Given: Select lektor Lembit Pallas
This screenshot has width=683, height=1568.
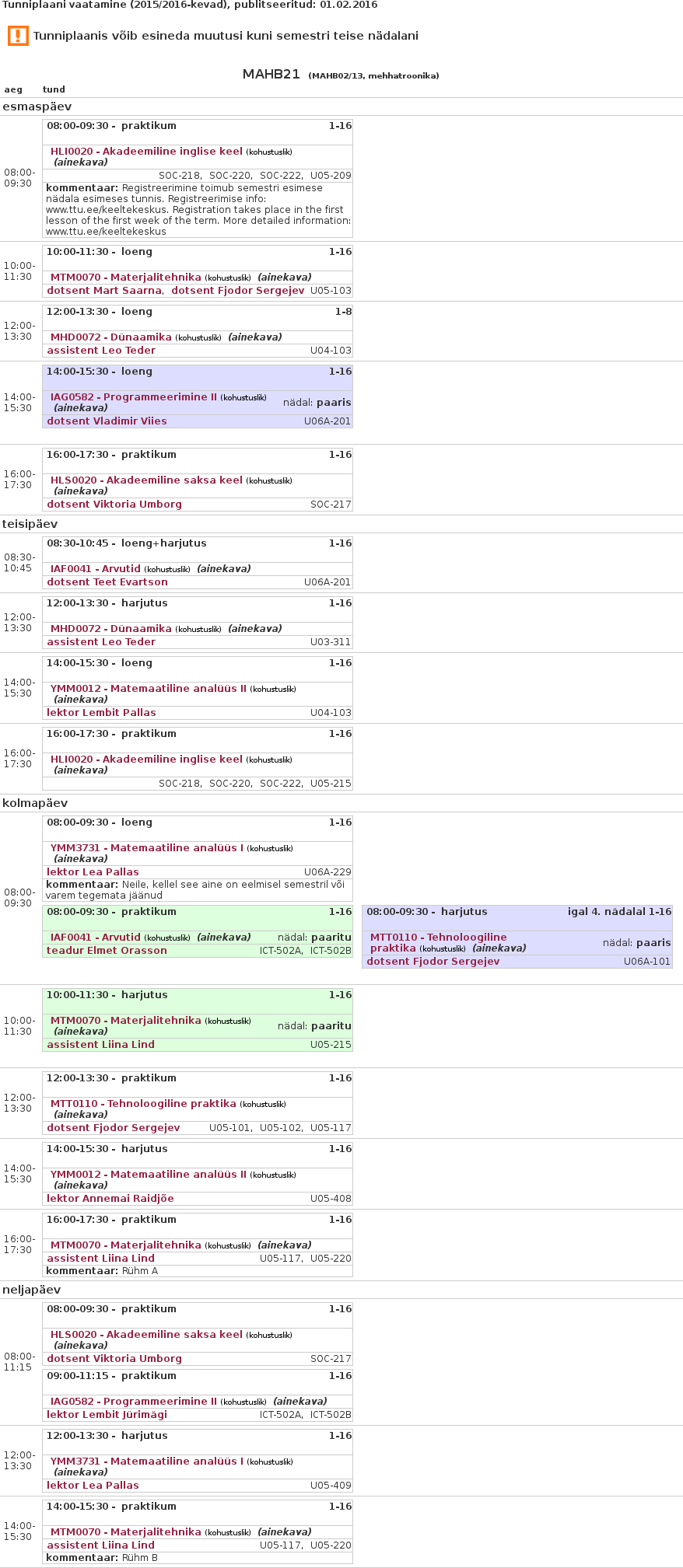Looking at the screenshot, I should tap(101, 713).
